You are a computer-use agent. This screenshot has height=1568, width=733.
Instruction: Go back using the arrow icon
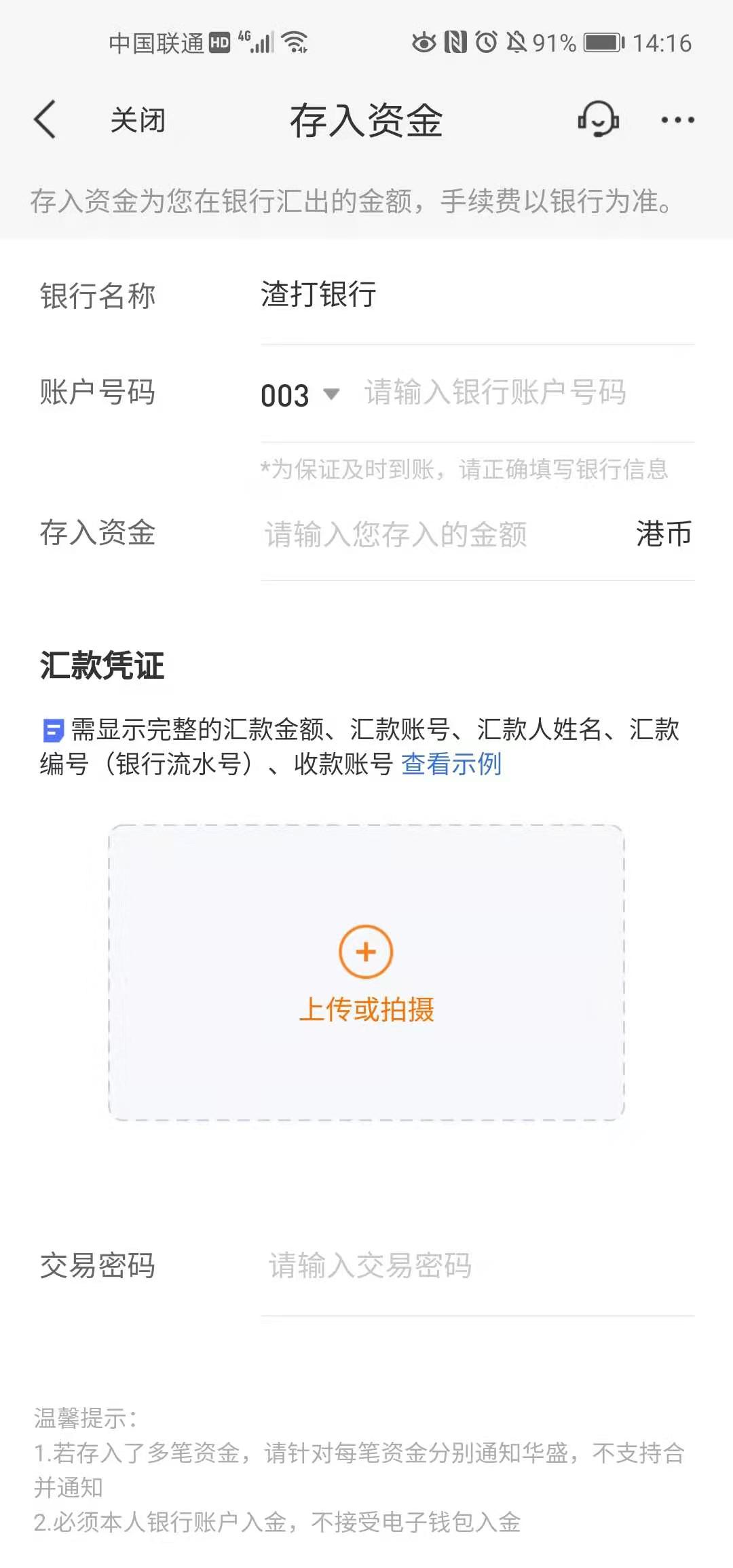click(x=45, y=119)
